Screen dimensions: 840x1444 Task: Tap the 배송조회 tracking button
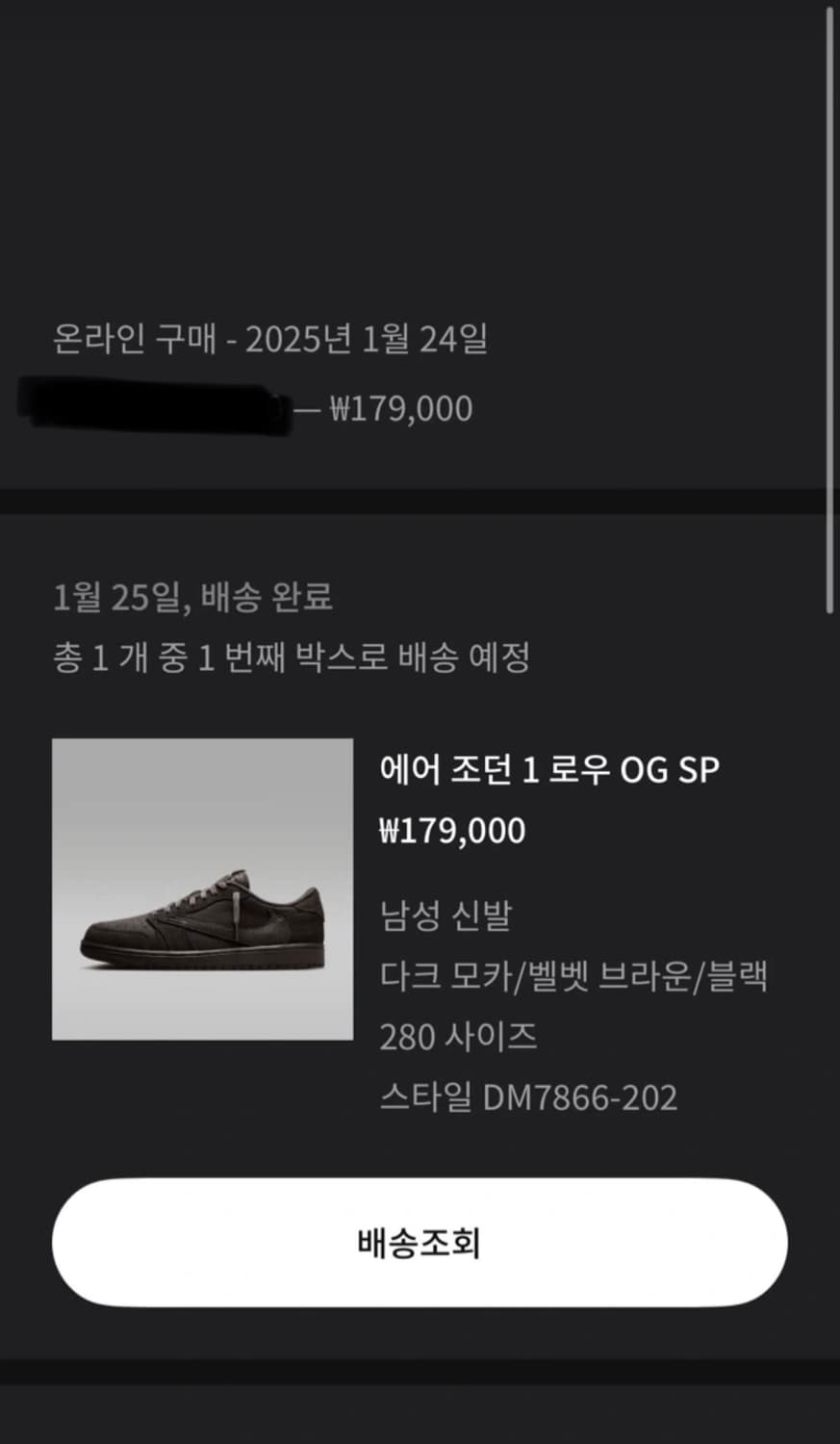pos(420,1243)
